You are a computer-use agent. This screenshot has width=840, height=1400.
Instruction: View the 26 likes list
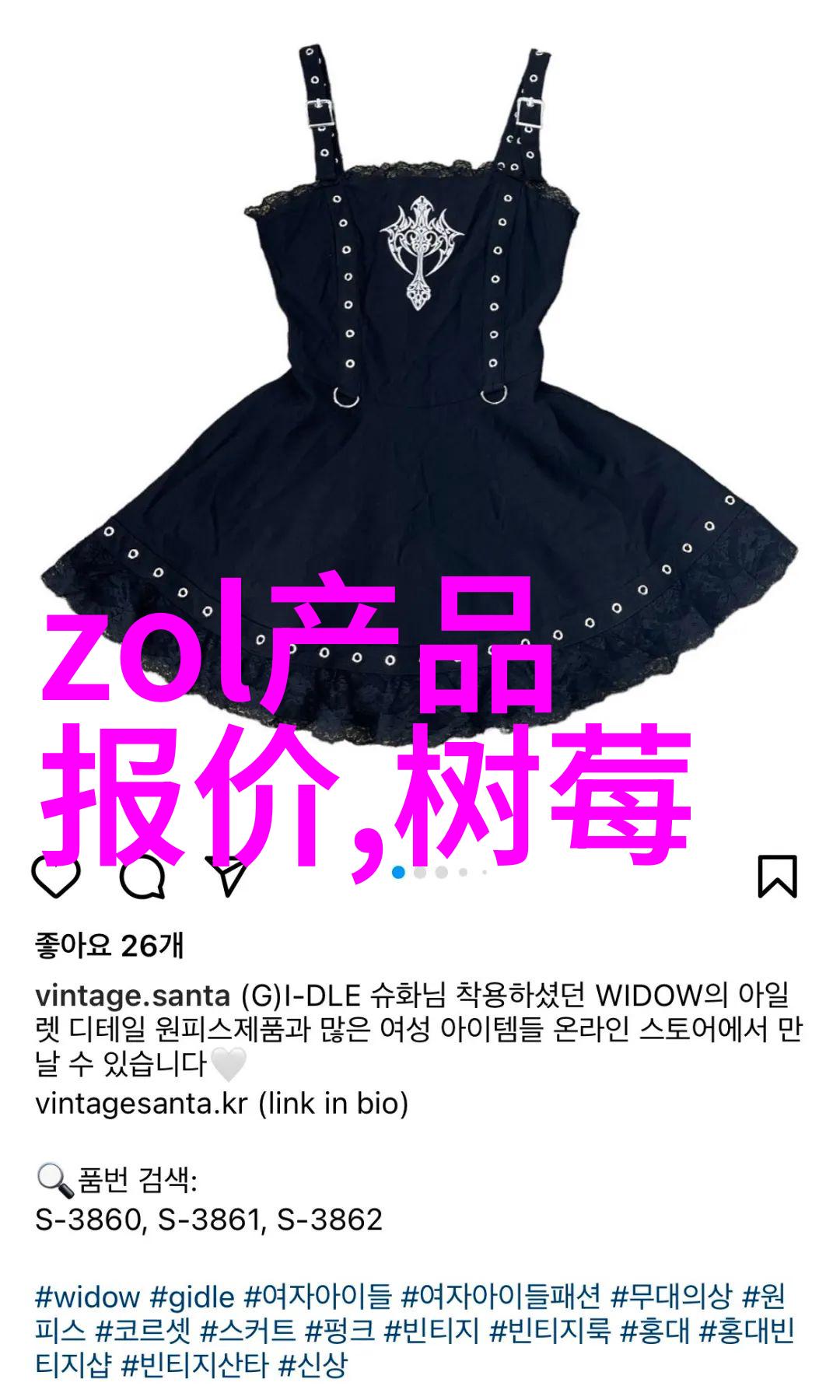109,946
